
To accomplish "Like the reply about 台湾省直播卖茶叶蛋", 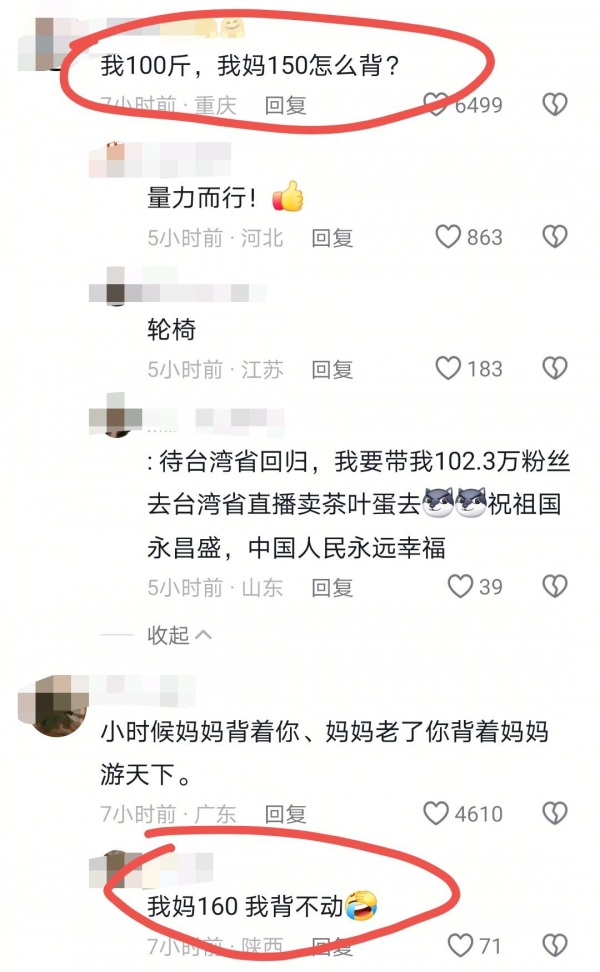I will click(x=460, y=586).
